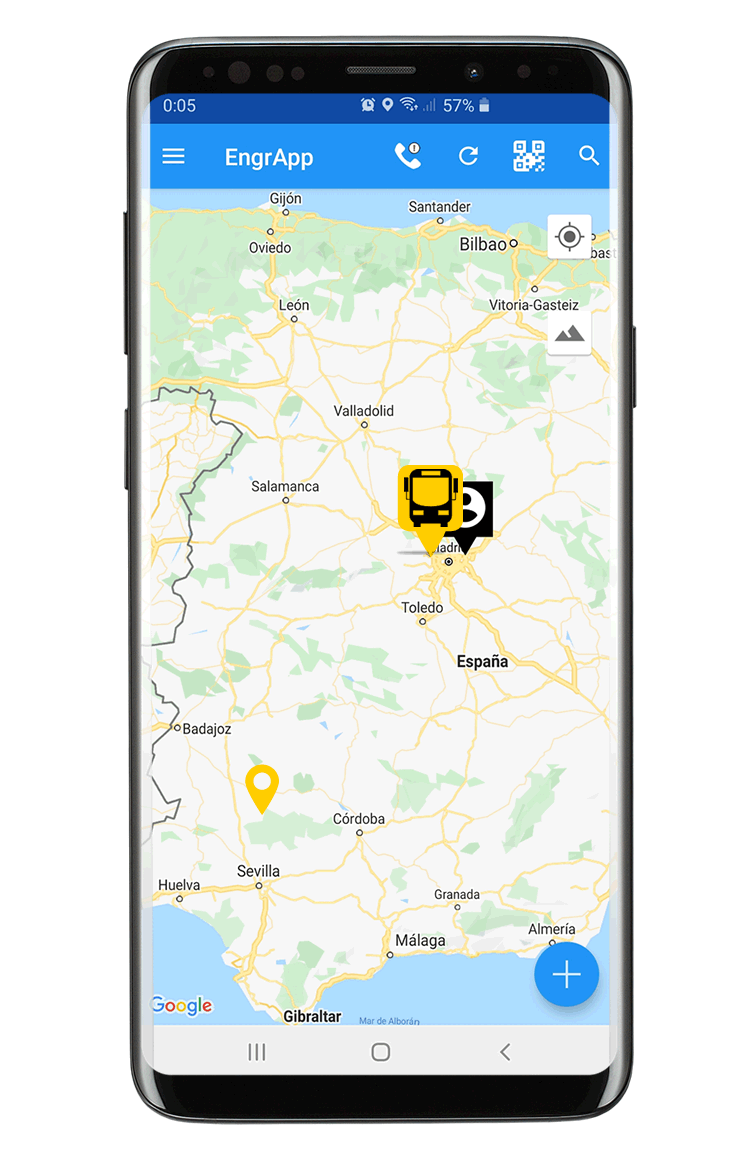Select the yellow bus marker near Madrid
755x1150 pixels.
[428, 498]
